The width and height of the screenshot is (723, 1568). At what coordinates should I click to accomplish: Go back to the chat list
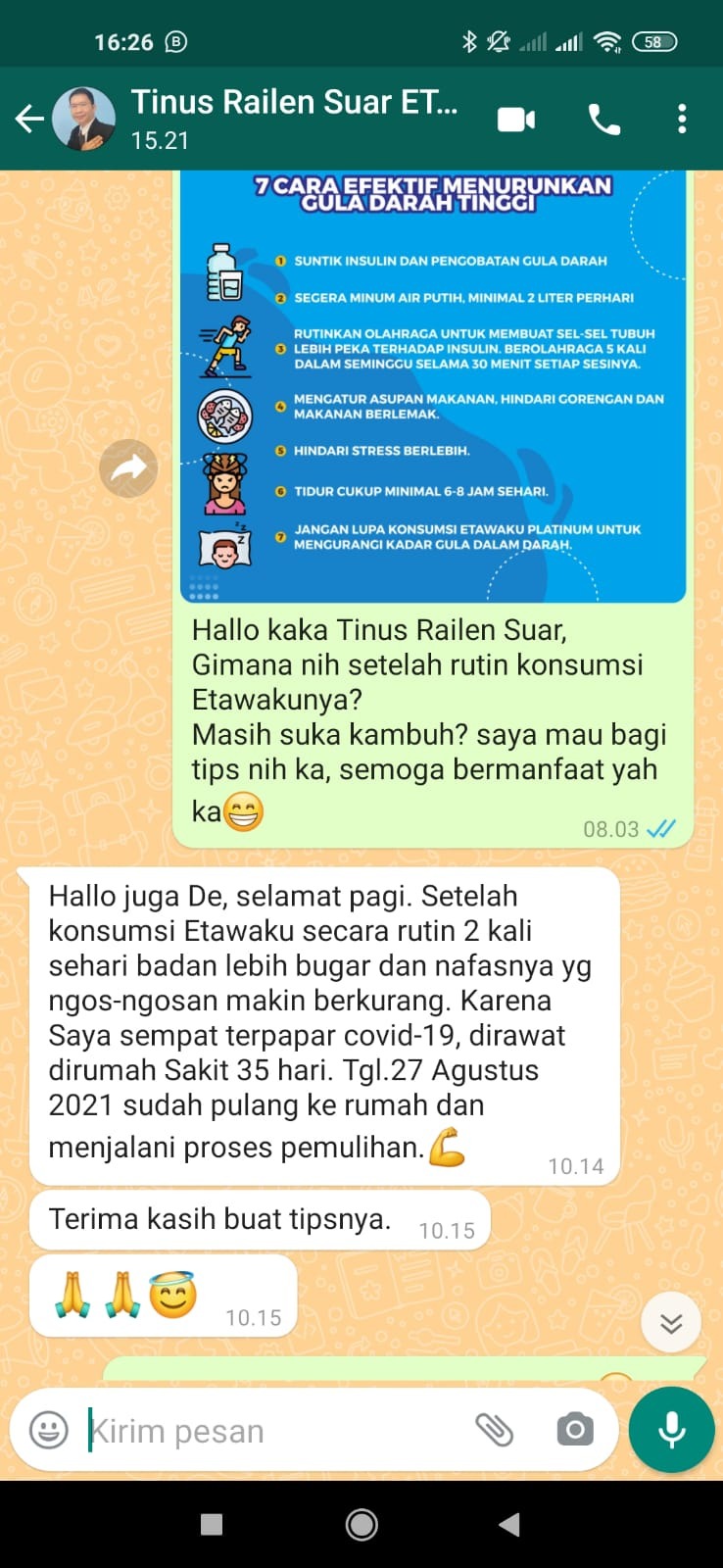tap(29, 120)
